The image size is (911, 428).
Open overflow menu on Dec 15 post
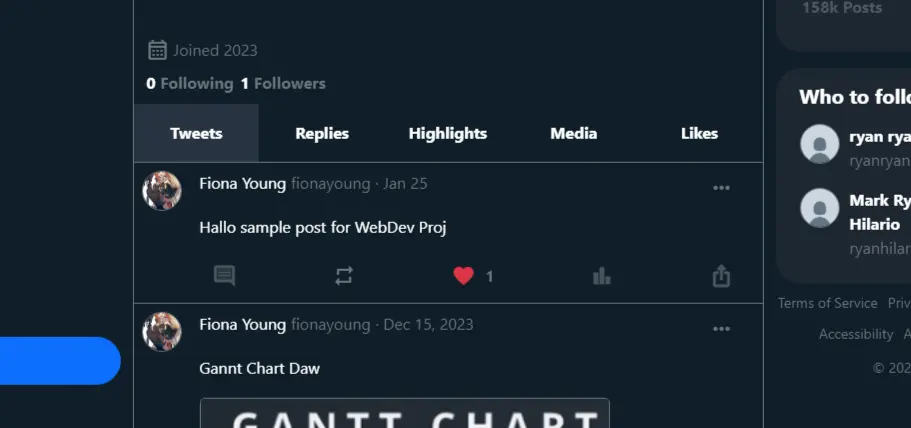pyautogui.click(x=721, y=329)
